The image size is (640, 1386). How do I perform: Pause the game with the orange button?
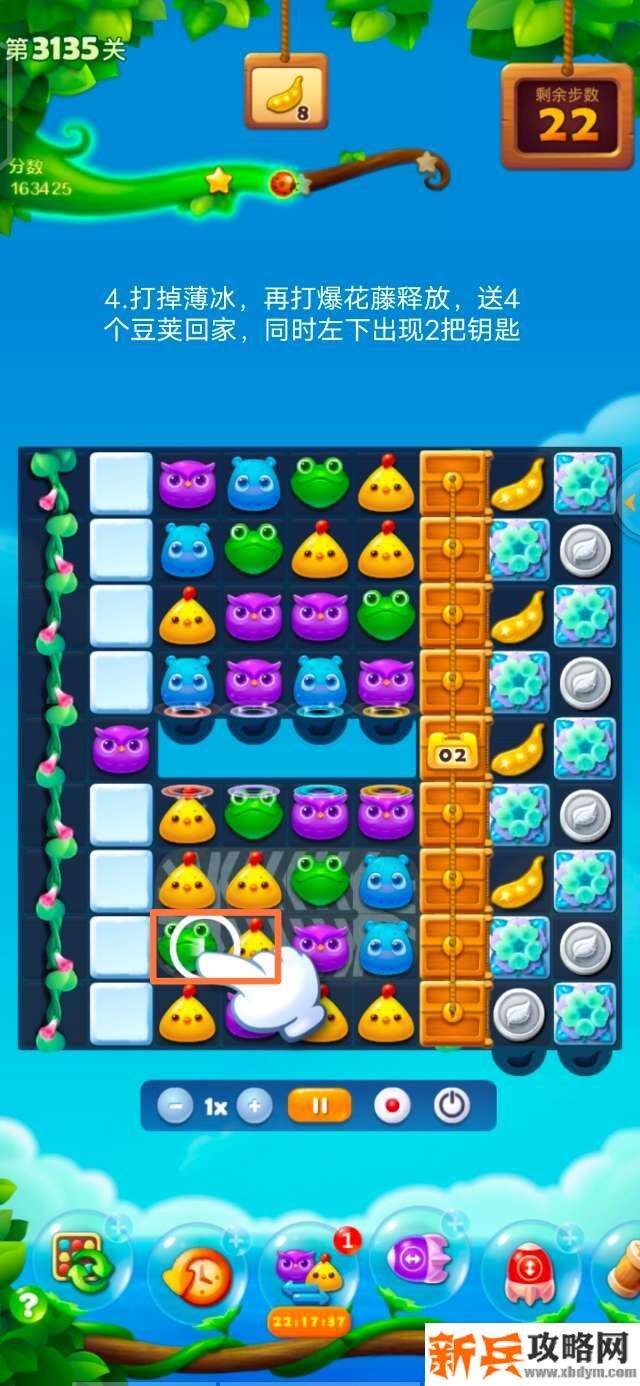point(320,1107)
